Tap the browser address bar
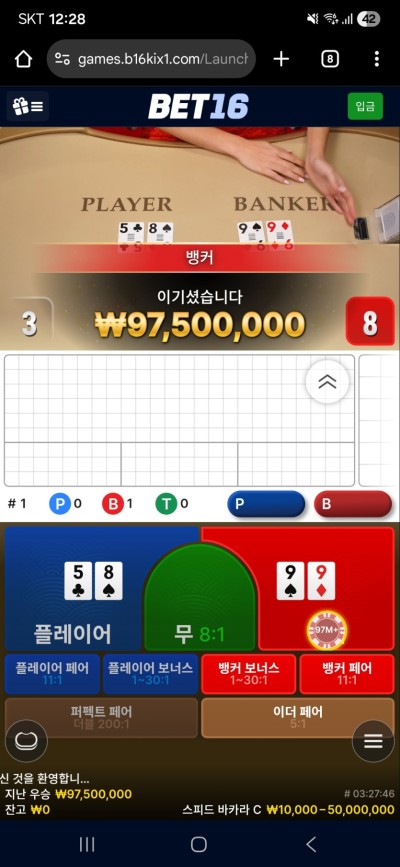The width and height of the screenshot is (400, 867). tap(151, 59)
